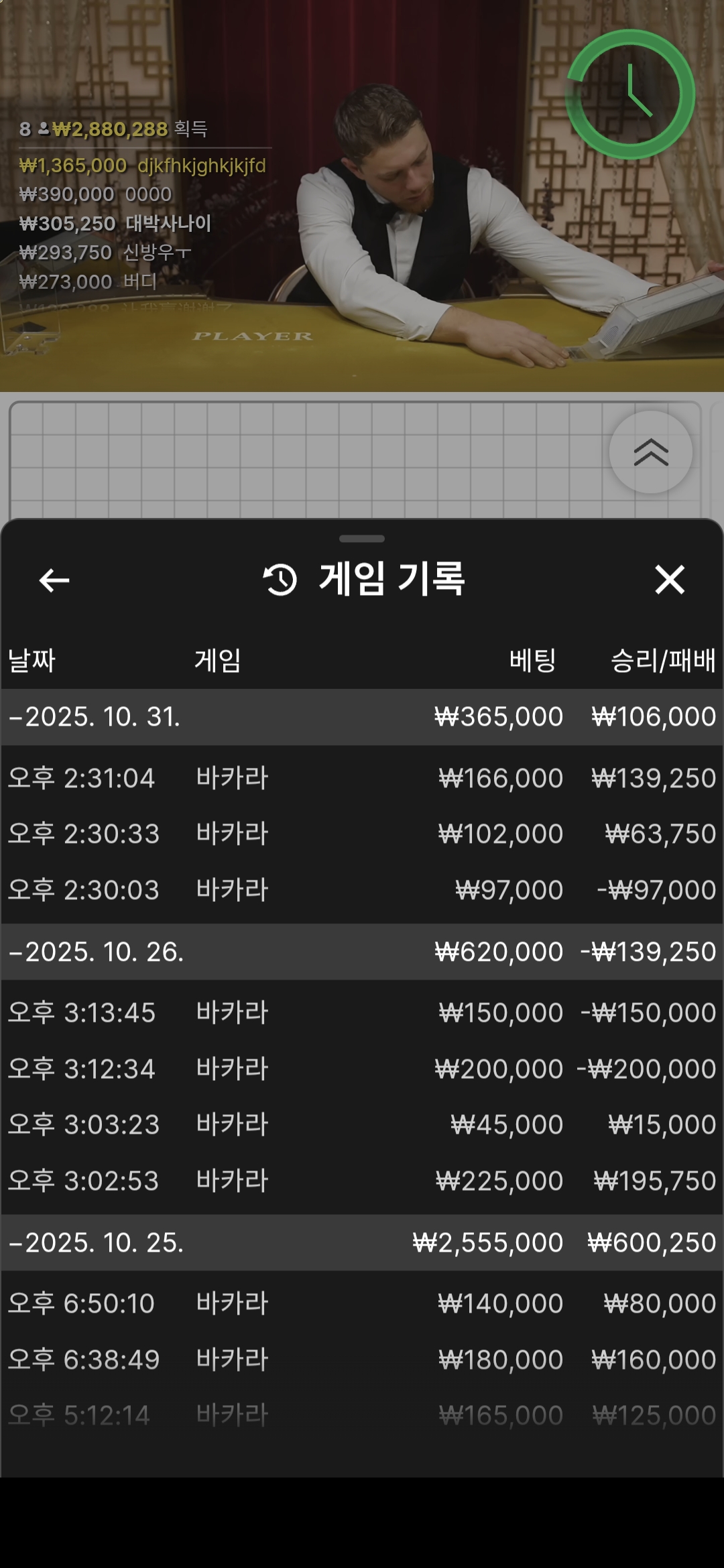Open the 오후 2:31:04 바카라 record
Image resolution: width=724 pixels, height=1568 pixels.
pos(362,779)
